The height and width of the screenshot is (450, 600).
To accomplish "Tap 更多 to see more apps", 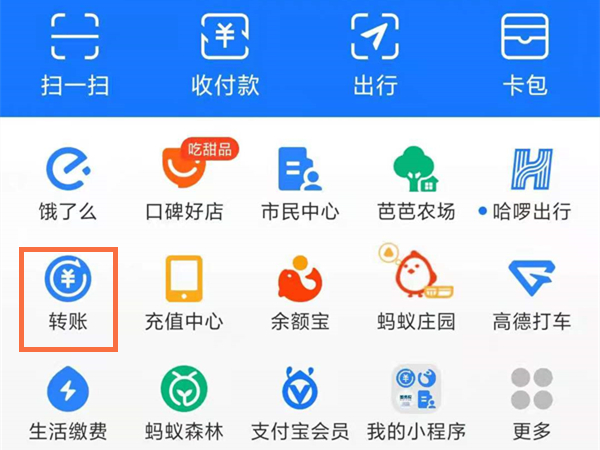I will coord(532,404).
